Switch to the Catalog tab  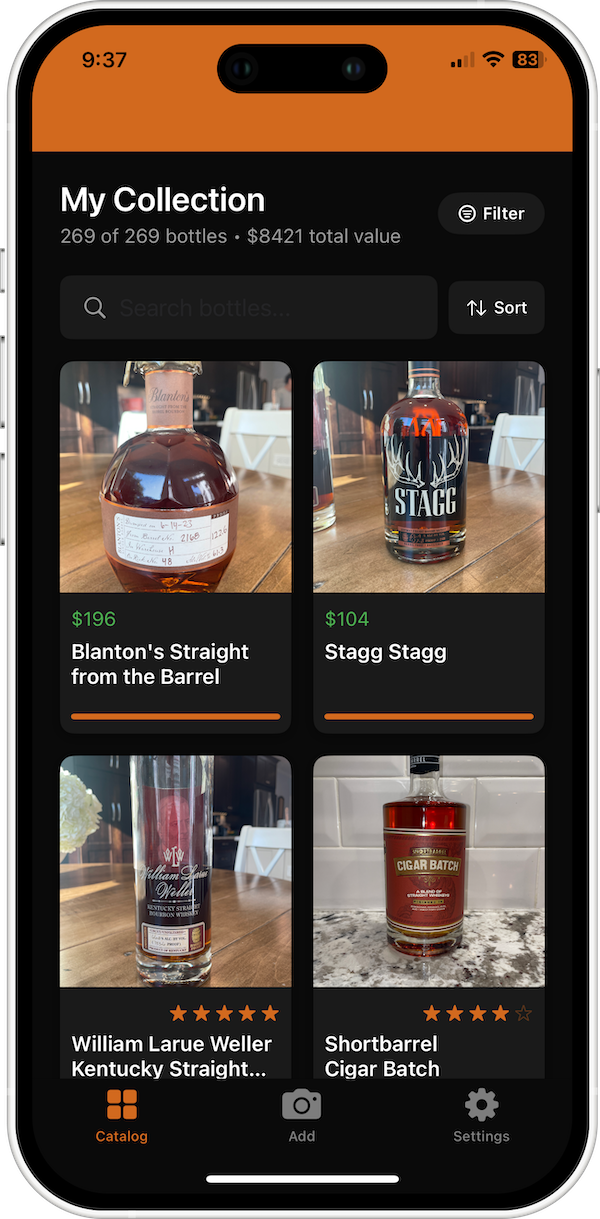[x=122, y=1116]
